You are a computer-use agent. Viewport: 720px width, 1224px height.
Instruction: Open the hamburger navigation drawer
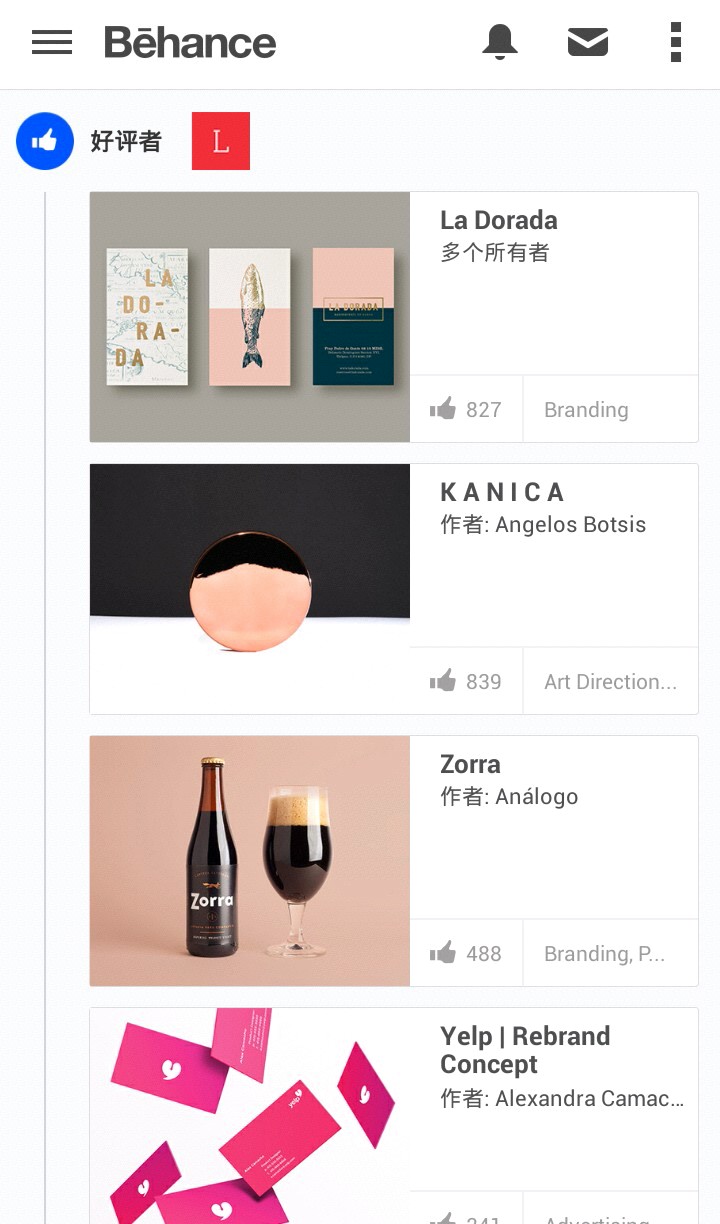pos(52,43)
